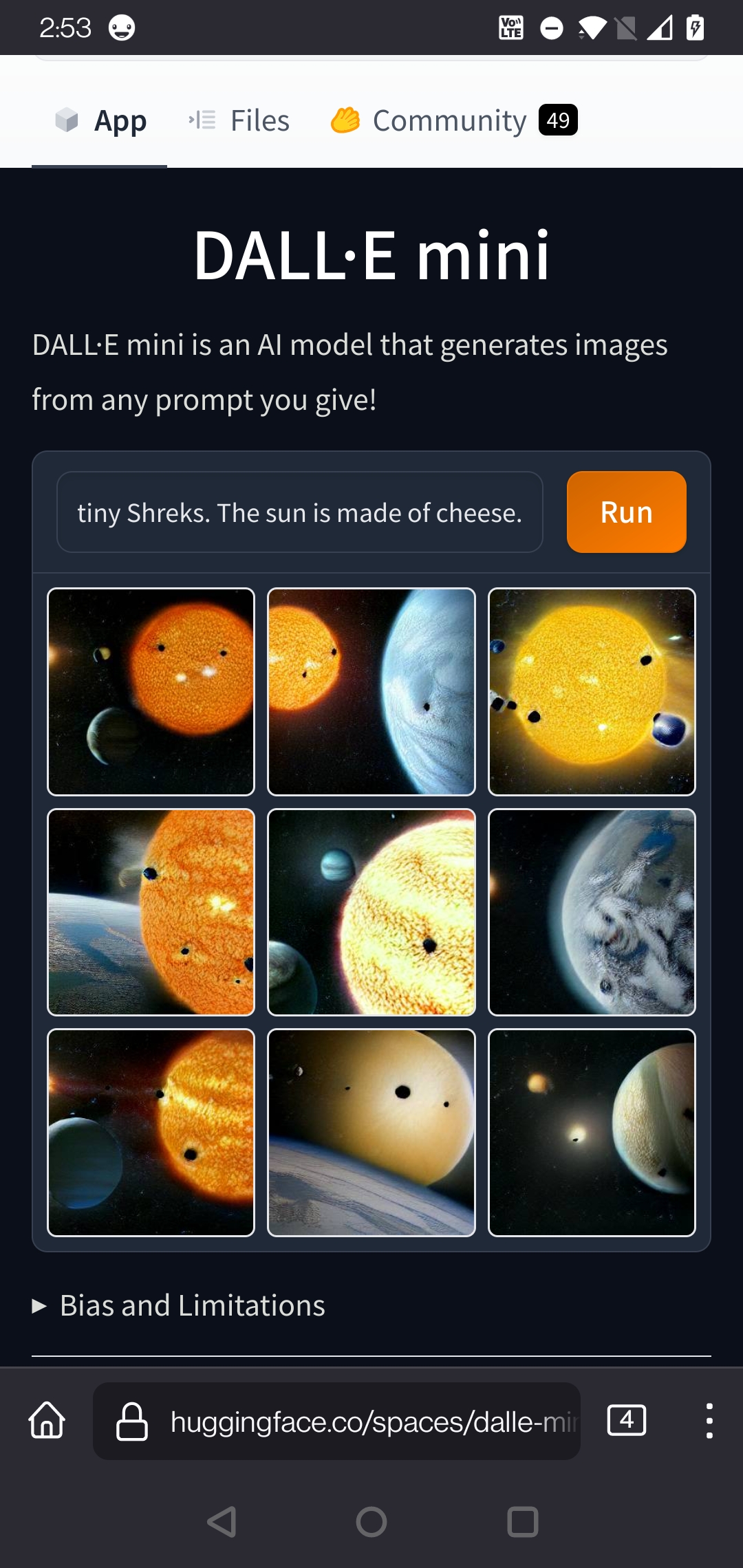Tap the browser home icon
The height and width of the screenshot is (1568, 743).
coord(47,1421)
